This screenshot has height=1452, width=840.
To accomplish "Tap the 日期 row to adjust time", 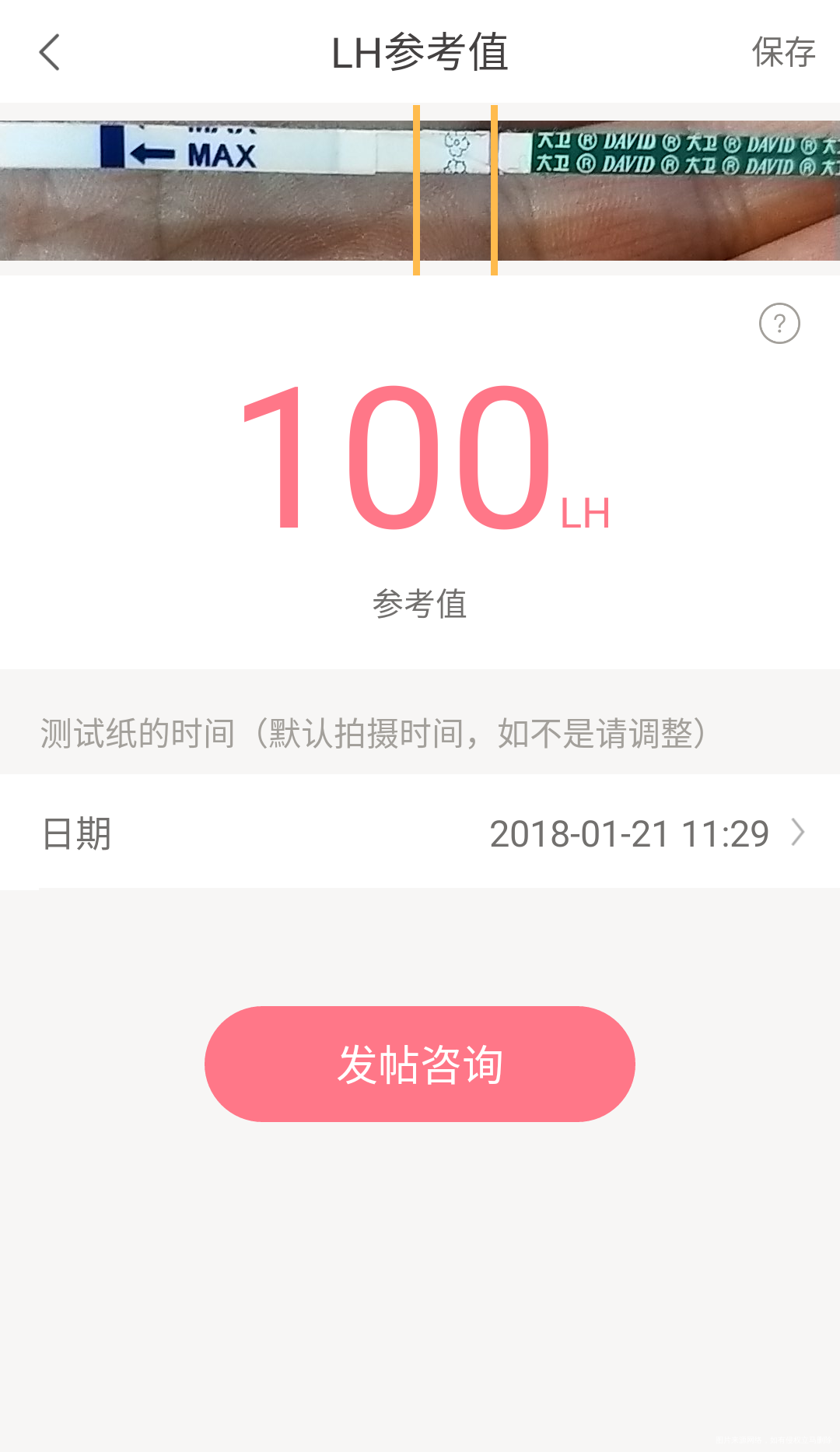I will click(x=74, y=833).
